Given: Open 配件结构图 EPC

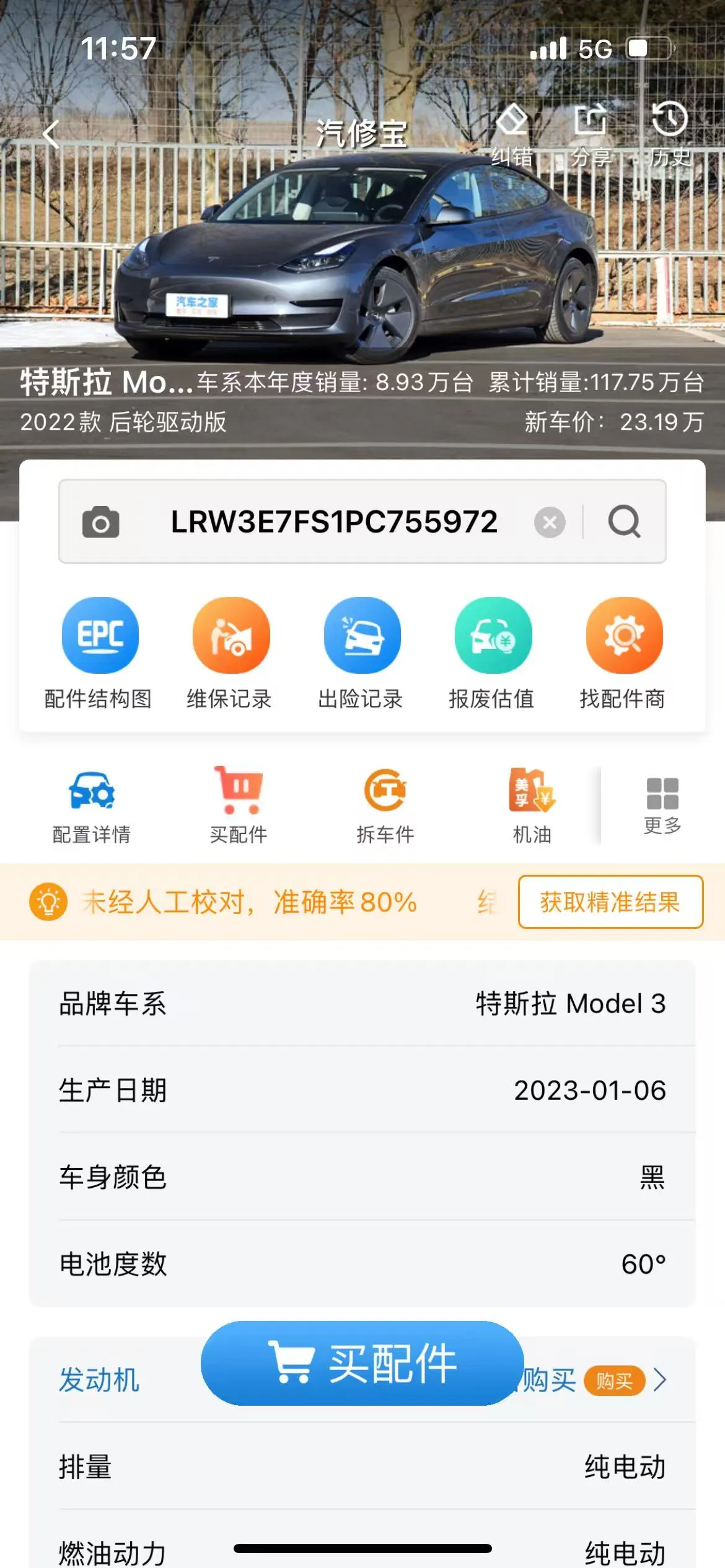Looking at the screenshot, I should coord(99,654).
